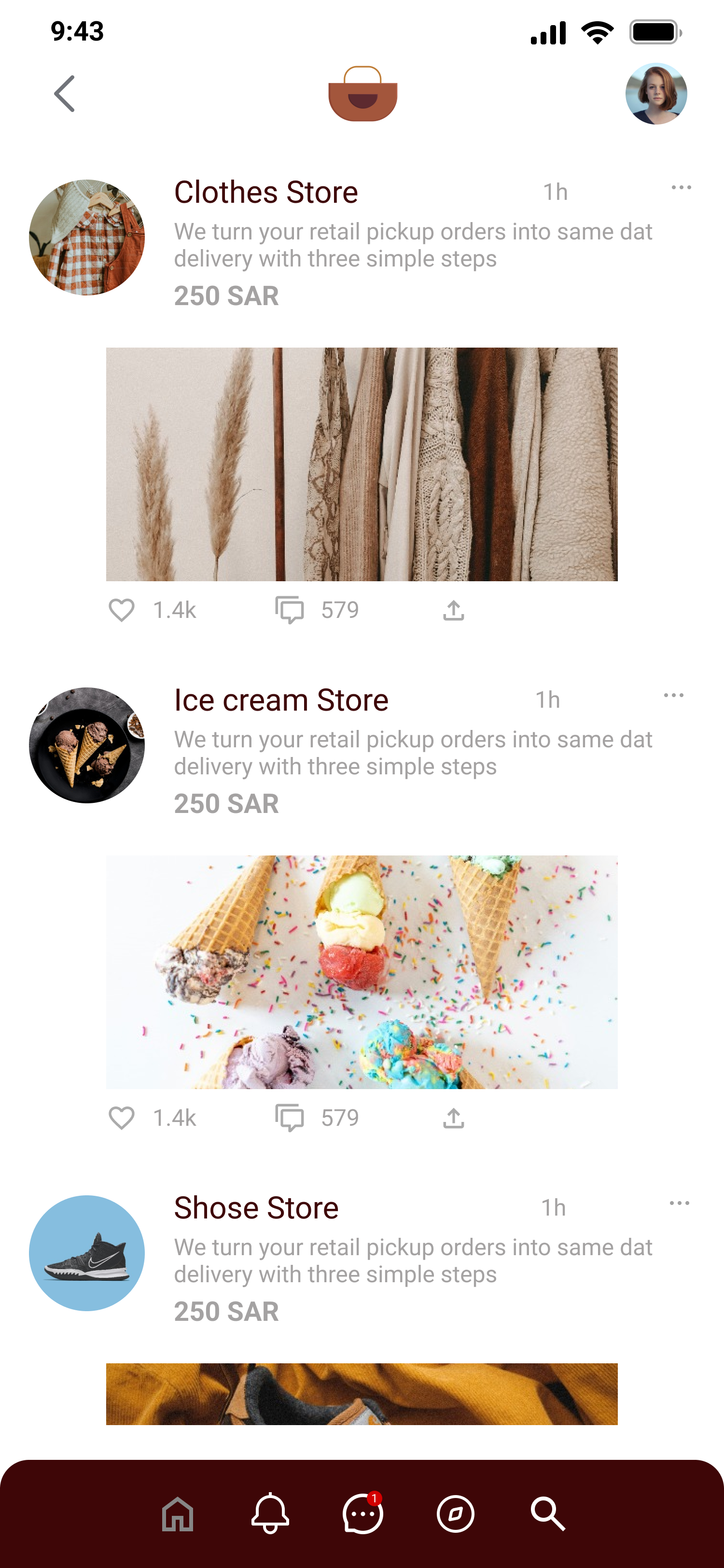This screenshot has width=724, height=1568.
Task: Open more options for Shose Store post
Action: pyautogui.click(x=679, y=1203)
